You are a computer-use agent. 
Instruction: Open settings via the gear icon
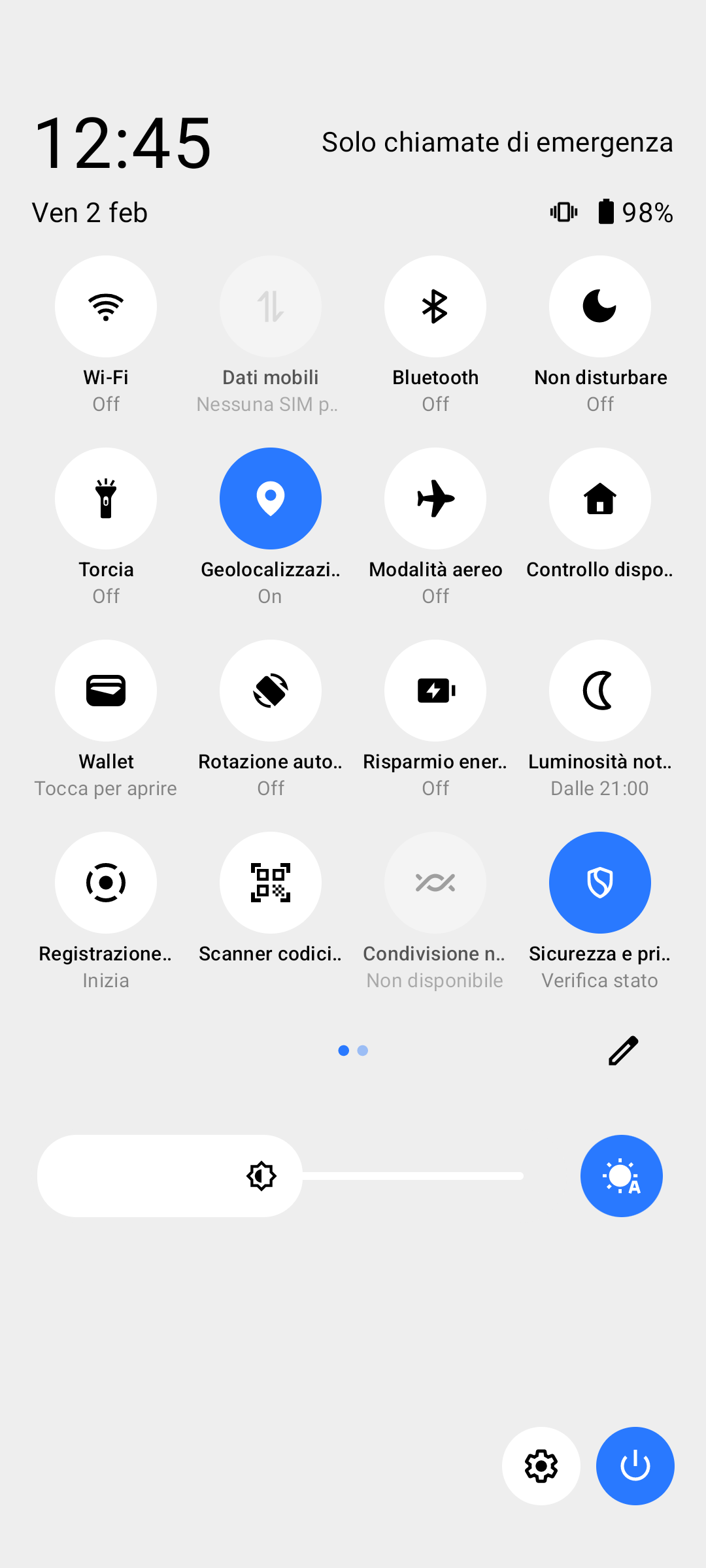[x=541, y=1466]
